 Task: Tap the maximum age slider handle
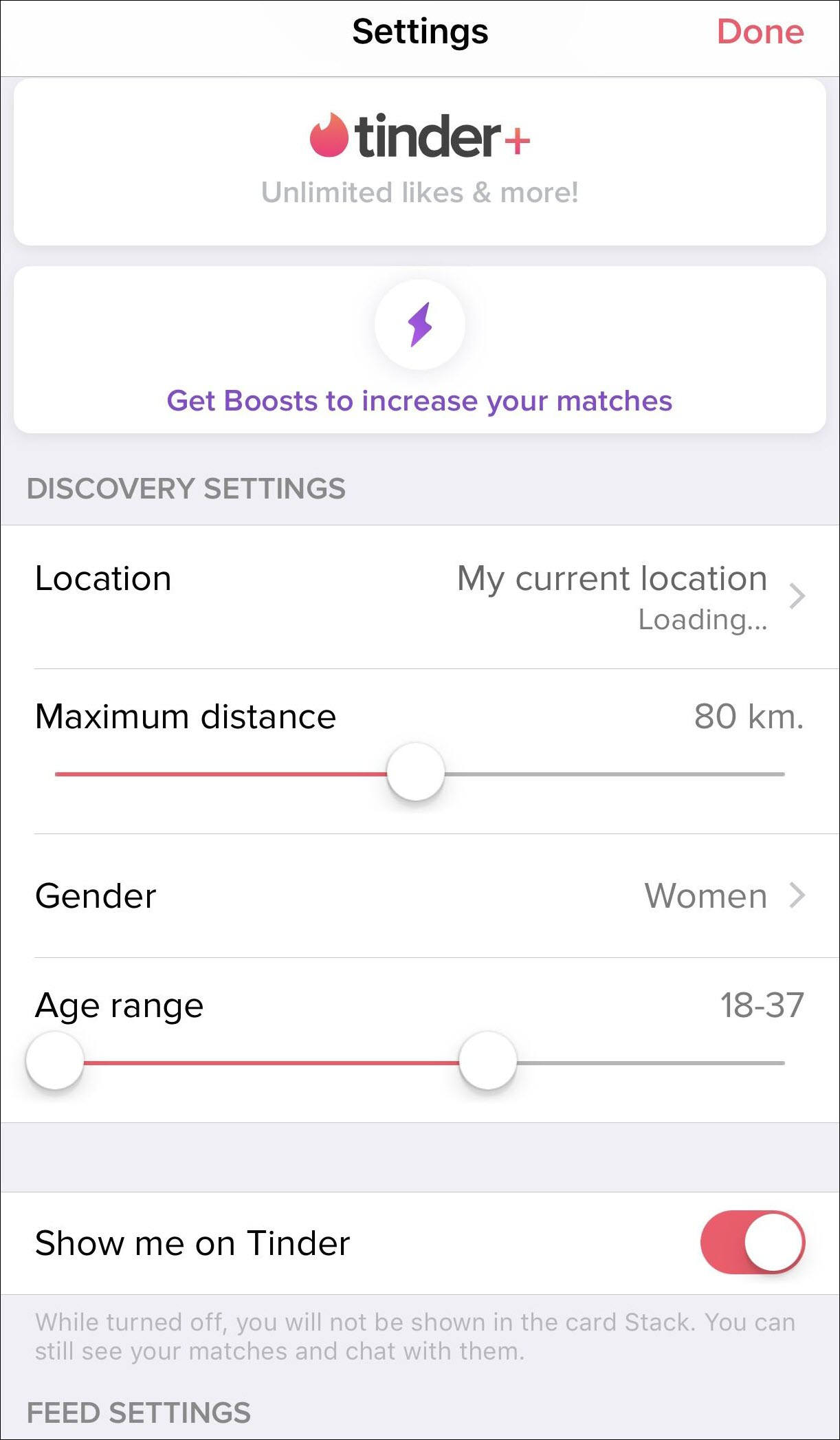[x=488, y=1060]
